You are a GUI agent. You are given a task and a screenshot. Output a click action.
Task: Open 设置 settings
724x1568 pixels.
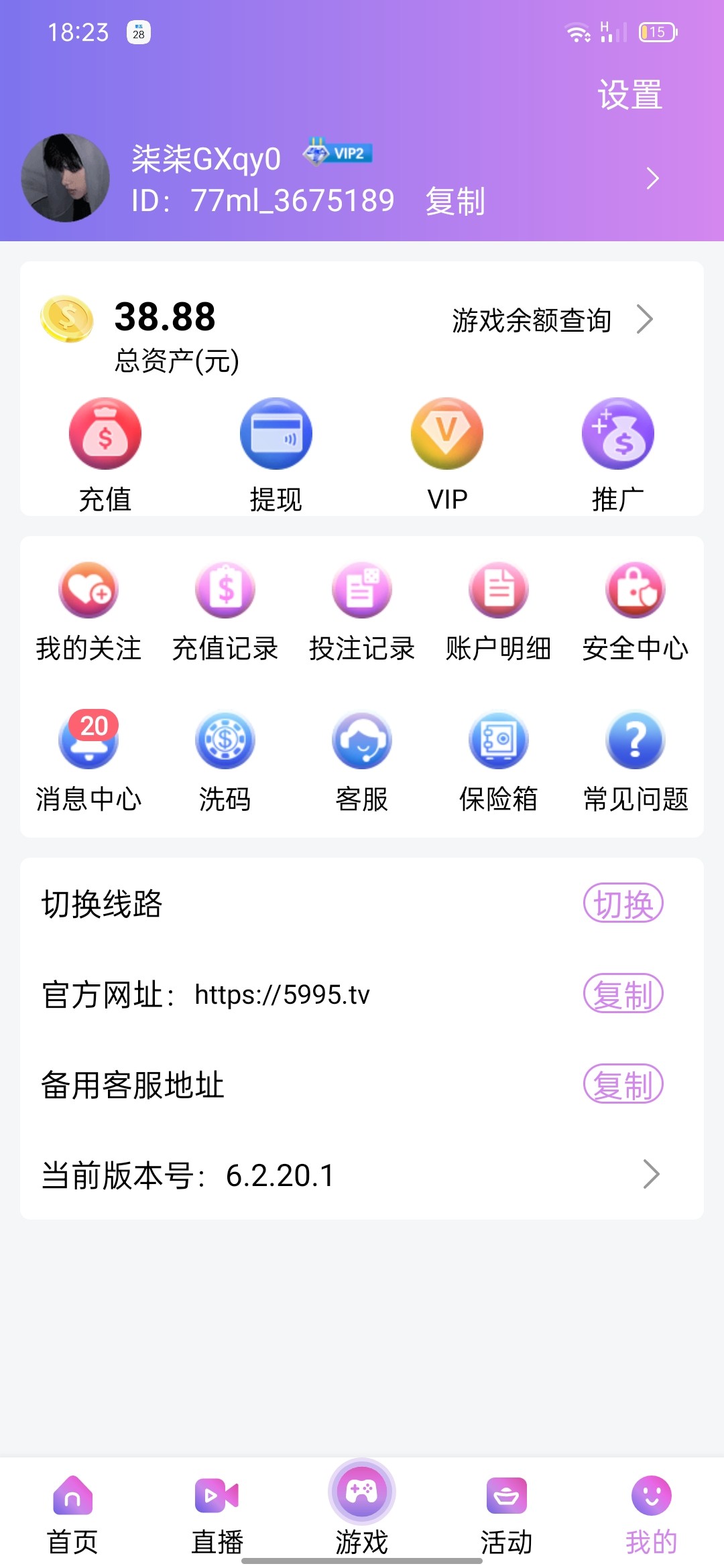[629, 94]
